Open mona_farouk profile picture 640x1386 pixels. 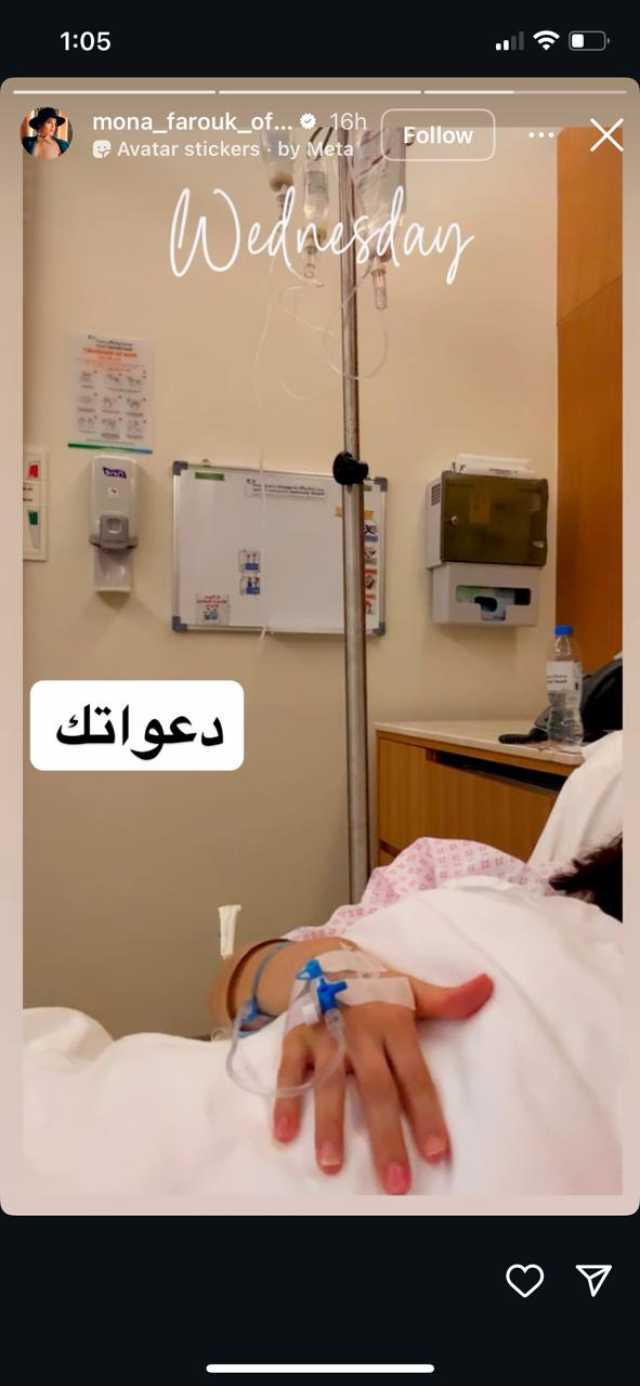(45, 133)
